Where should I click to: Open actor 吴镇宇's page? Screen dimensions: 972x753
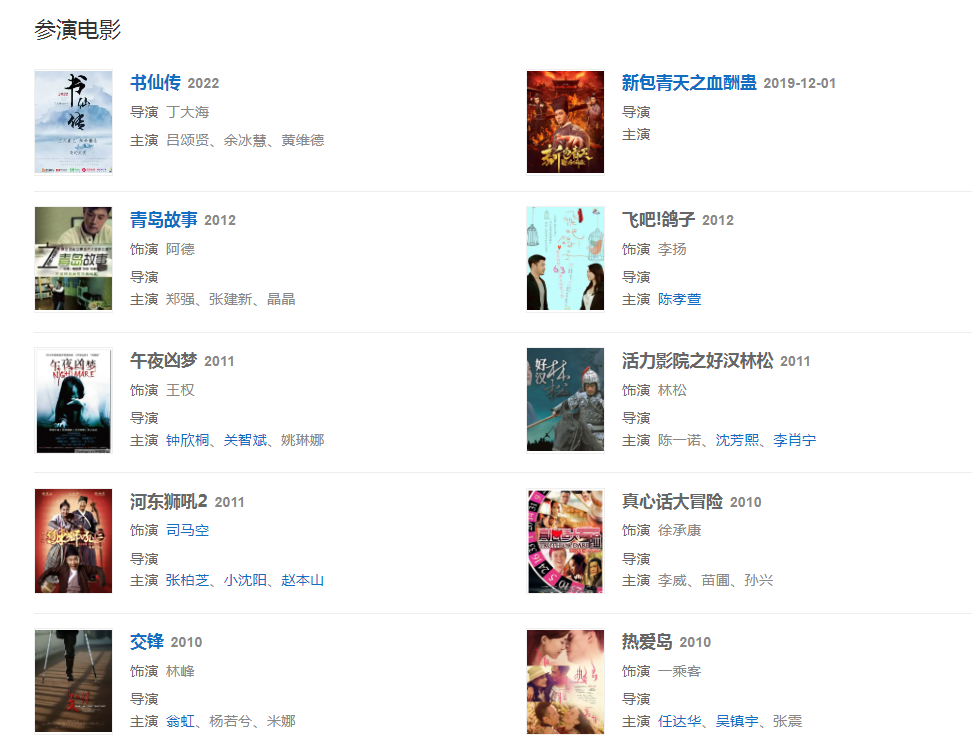click(x=737, y=721)
